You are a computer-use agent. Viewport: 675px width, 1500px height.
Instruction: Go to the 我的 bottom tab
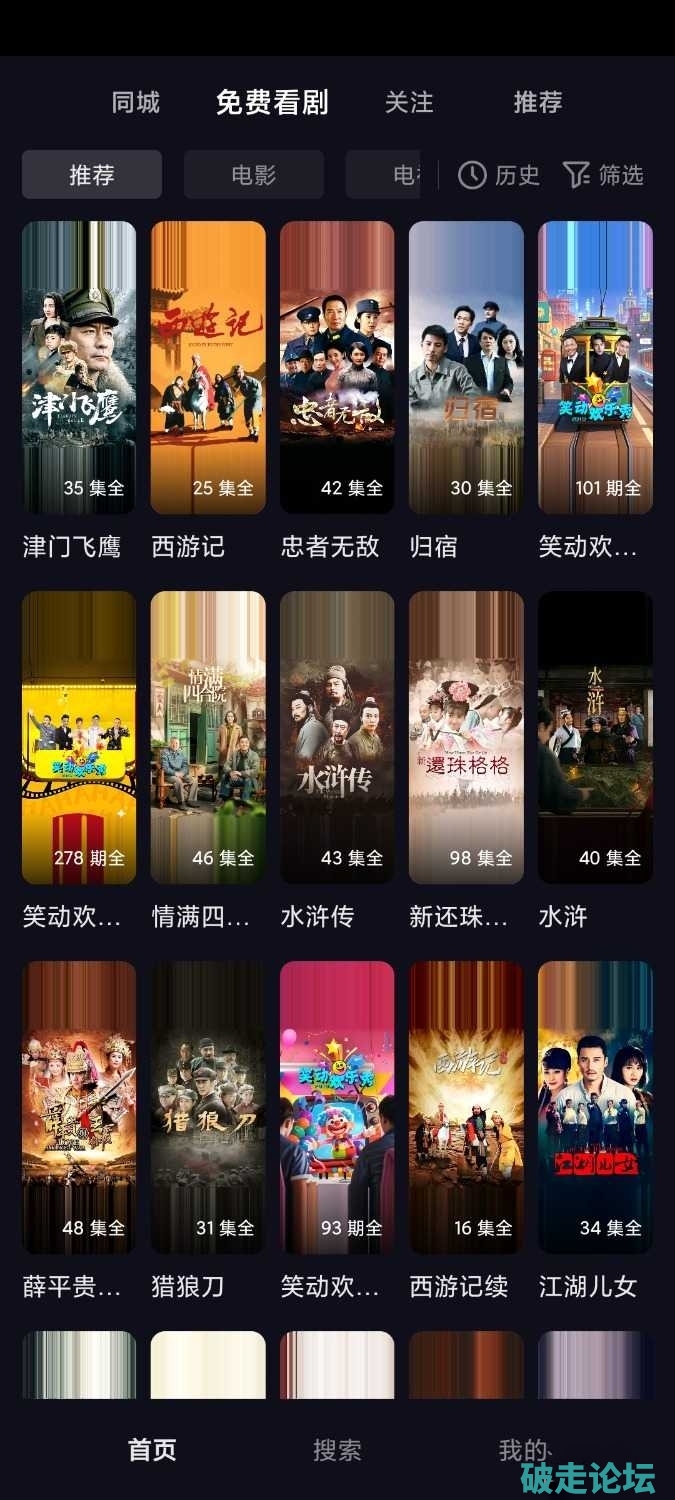click(x=523, y=1450)
